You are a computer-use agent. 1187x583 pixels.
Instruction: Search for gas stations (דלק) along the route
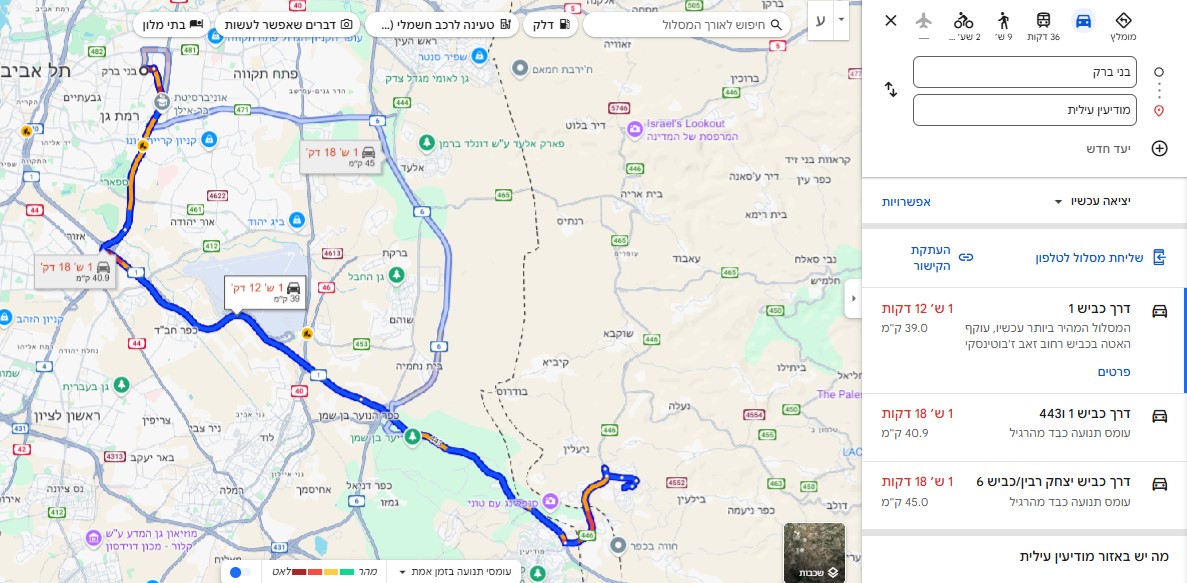click(x=551, y=24)
